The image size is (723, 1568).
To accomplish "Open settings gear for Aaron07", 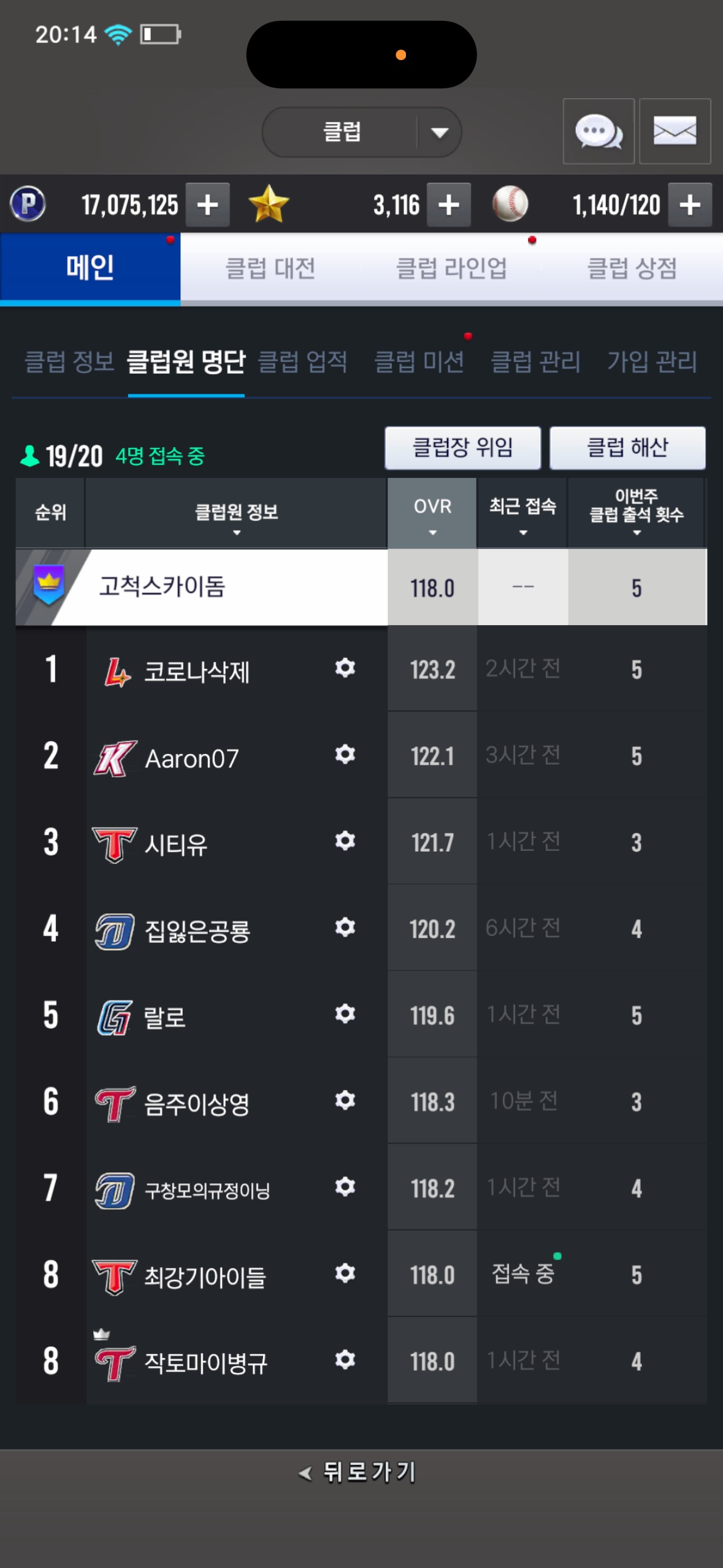I will coord(345,754).
